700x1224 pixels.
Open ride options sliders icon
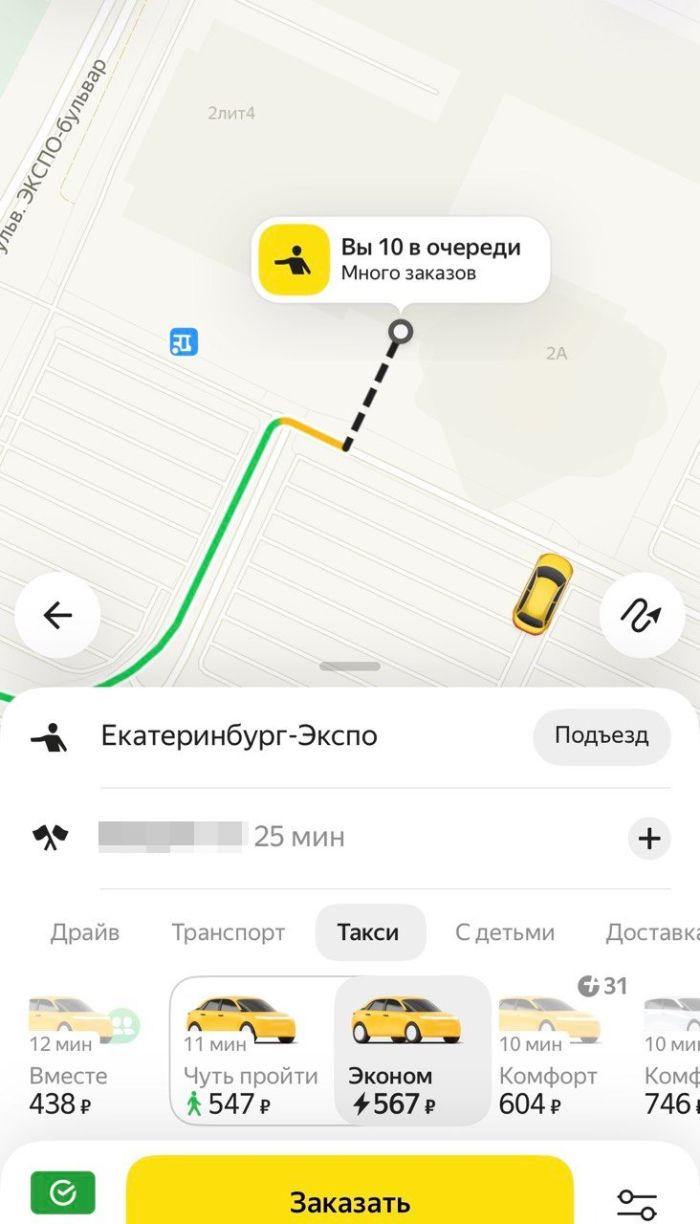[x=637, y=1200]
